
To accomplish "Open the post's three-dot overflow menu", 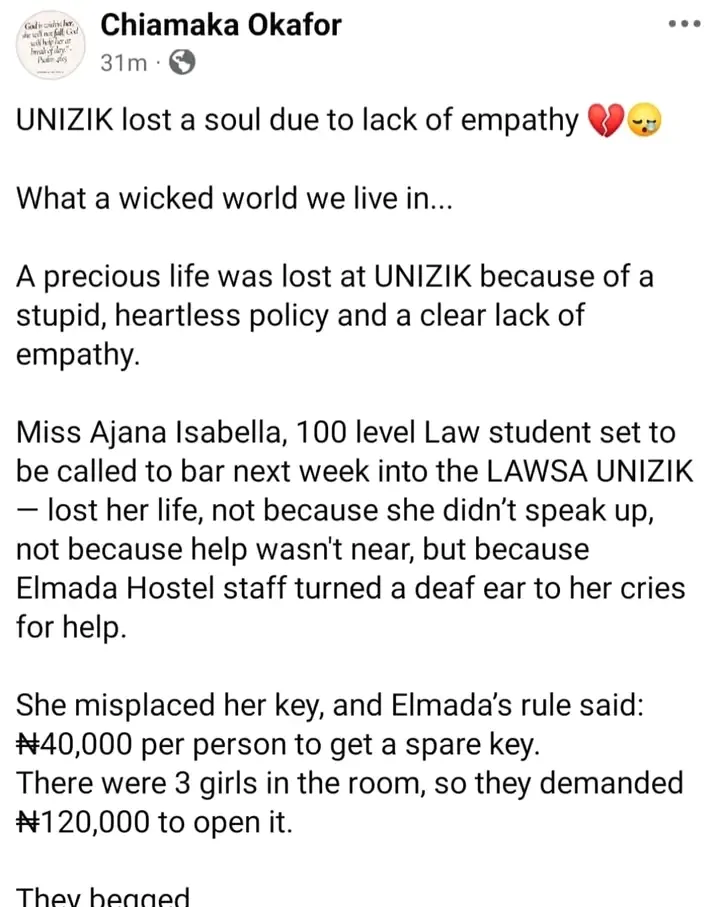I will click(x=682, y=24).
